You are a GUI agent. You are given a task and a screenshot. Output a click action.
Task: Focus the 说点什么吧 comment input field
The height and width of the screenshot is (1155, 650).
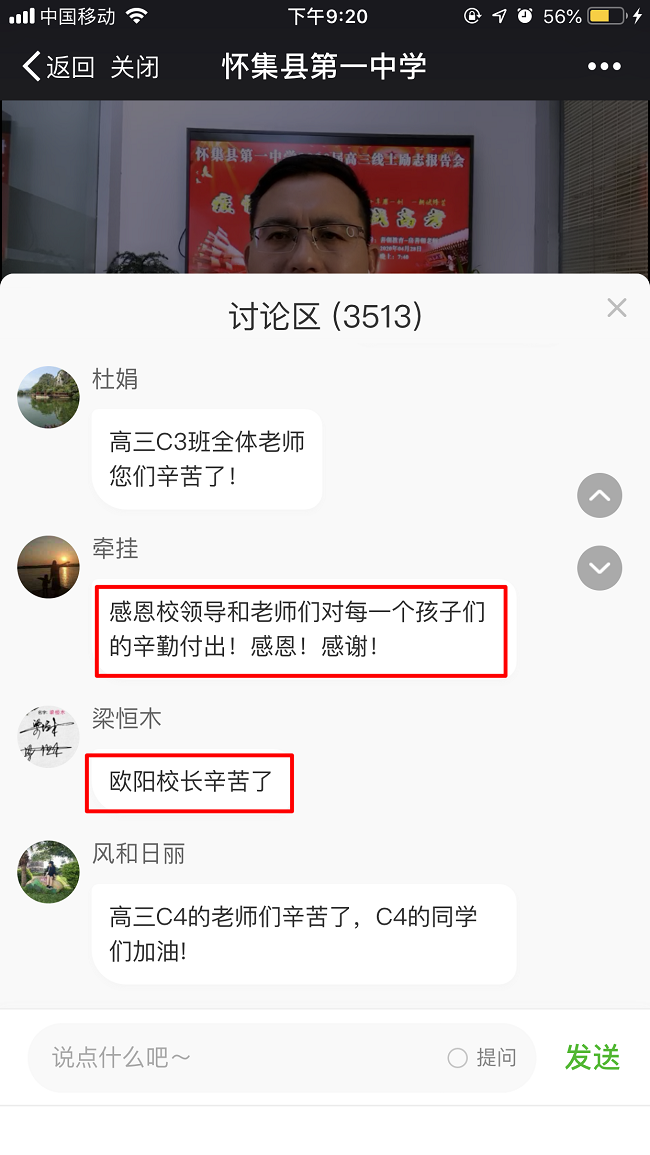coord(240,1057)
